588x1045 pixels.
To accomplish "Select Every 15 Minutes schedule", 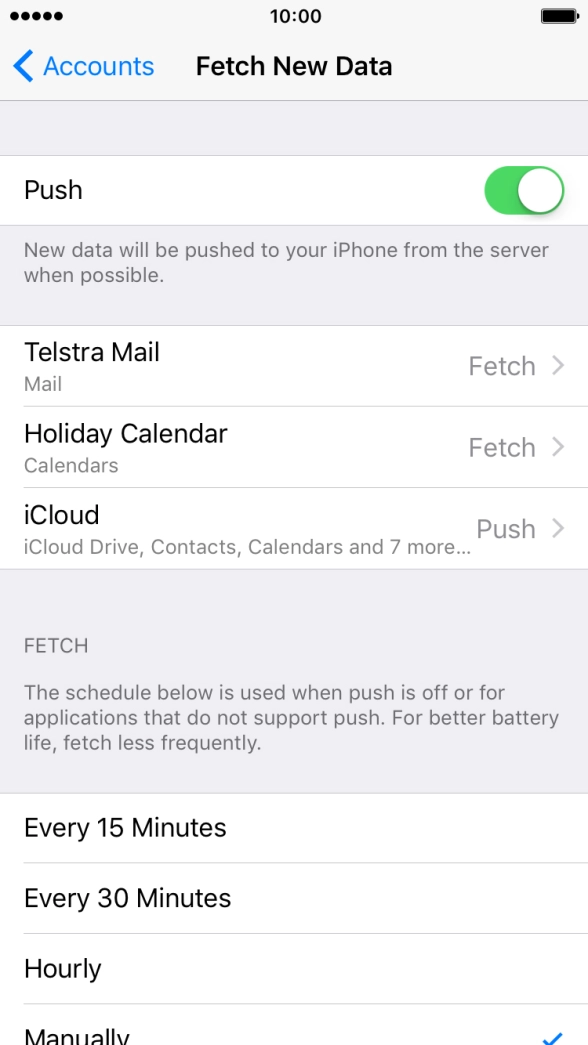I will 294,828.
